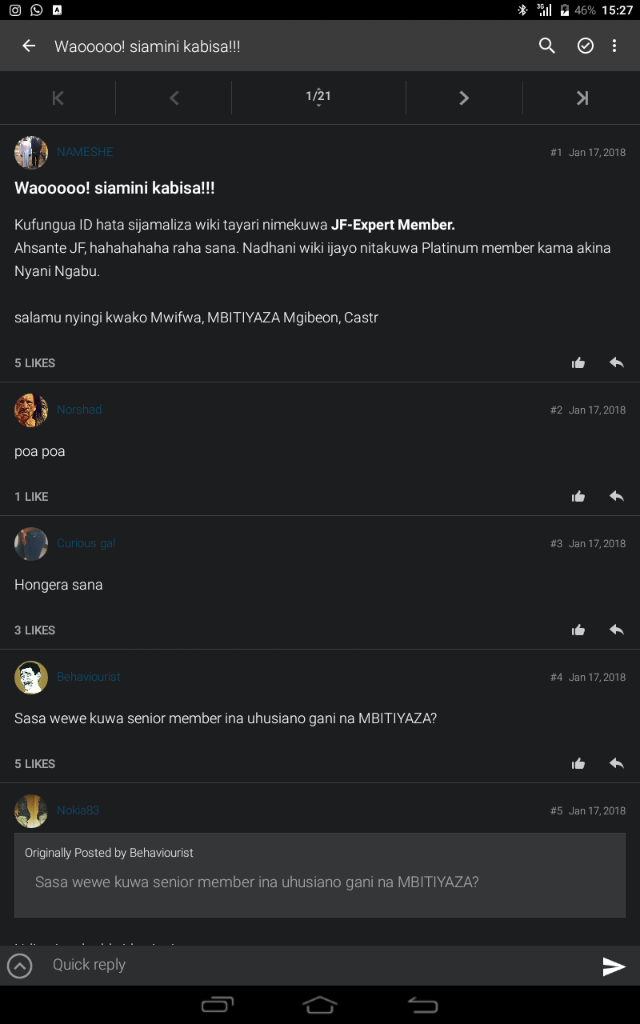Reply to Behaviourist's post

616,763
